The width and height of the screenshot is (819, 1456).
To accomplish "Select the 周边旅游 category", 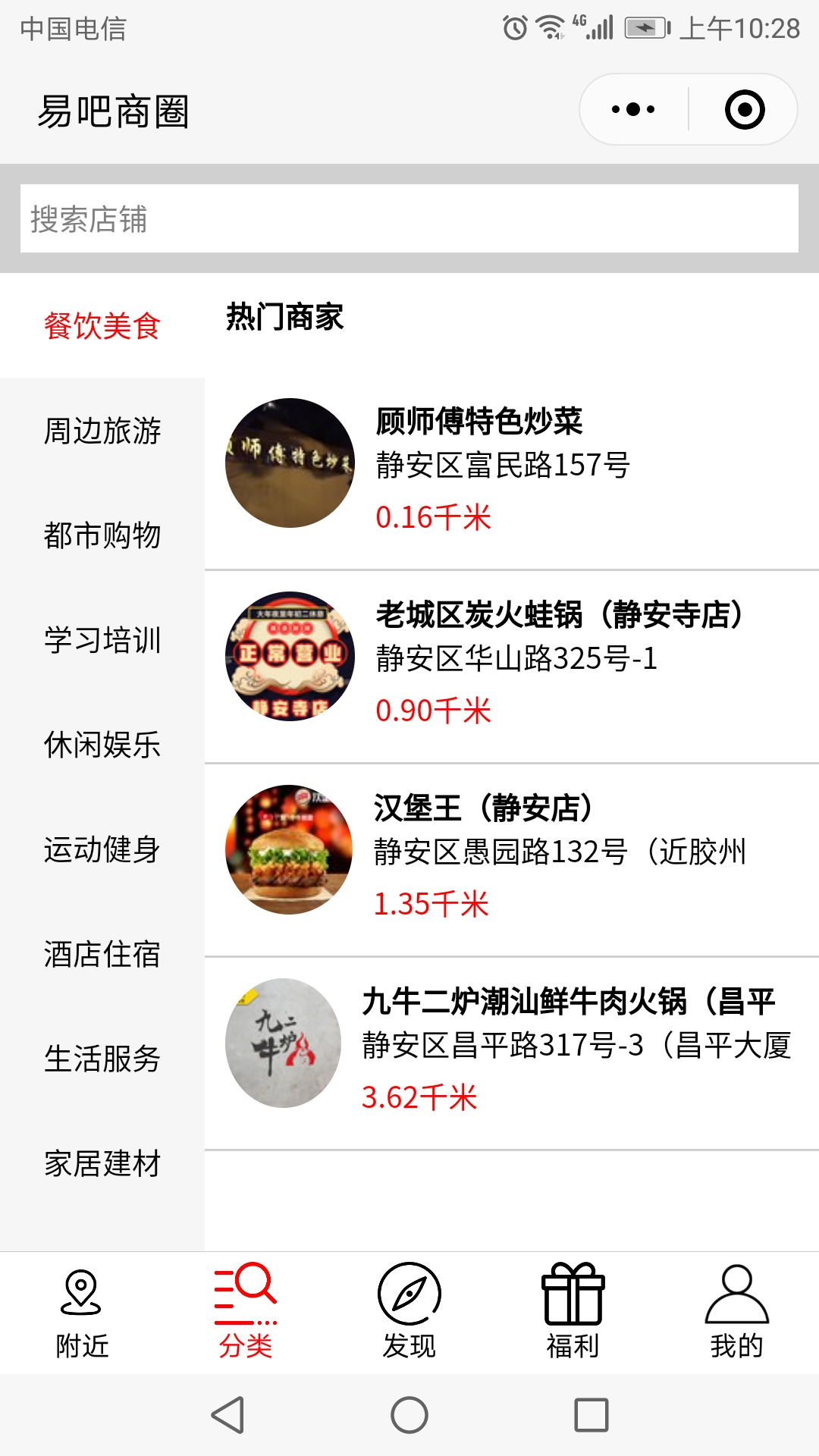I will coord(102,431).
